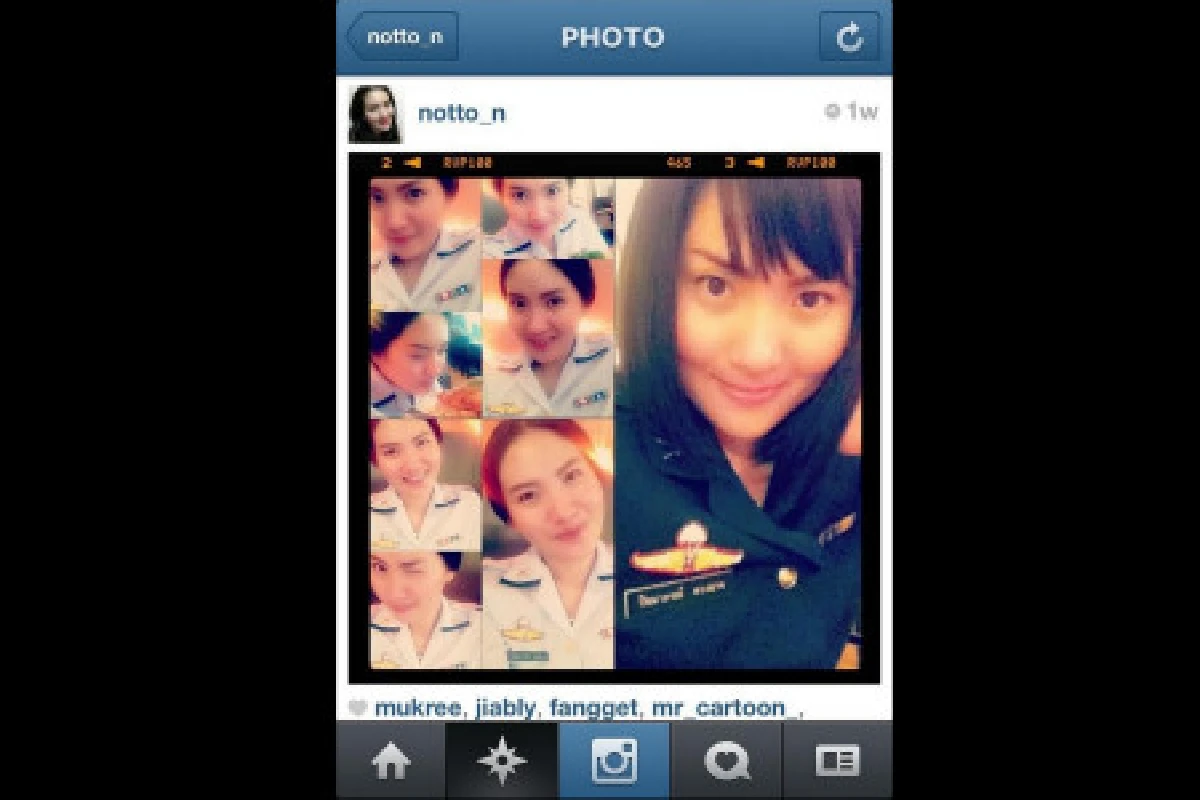Go back to notto_n profile
Screen dimensions: 1200x800
(x=401, y=38)
